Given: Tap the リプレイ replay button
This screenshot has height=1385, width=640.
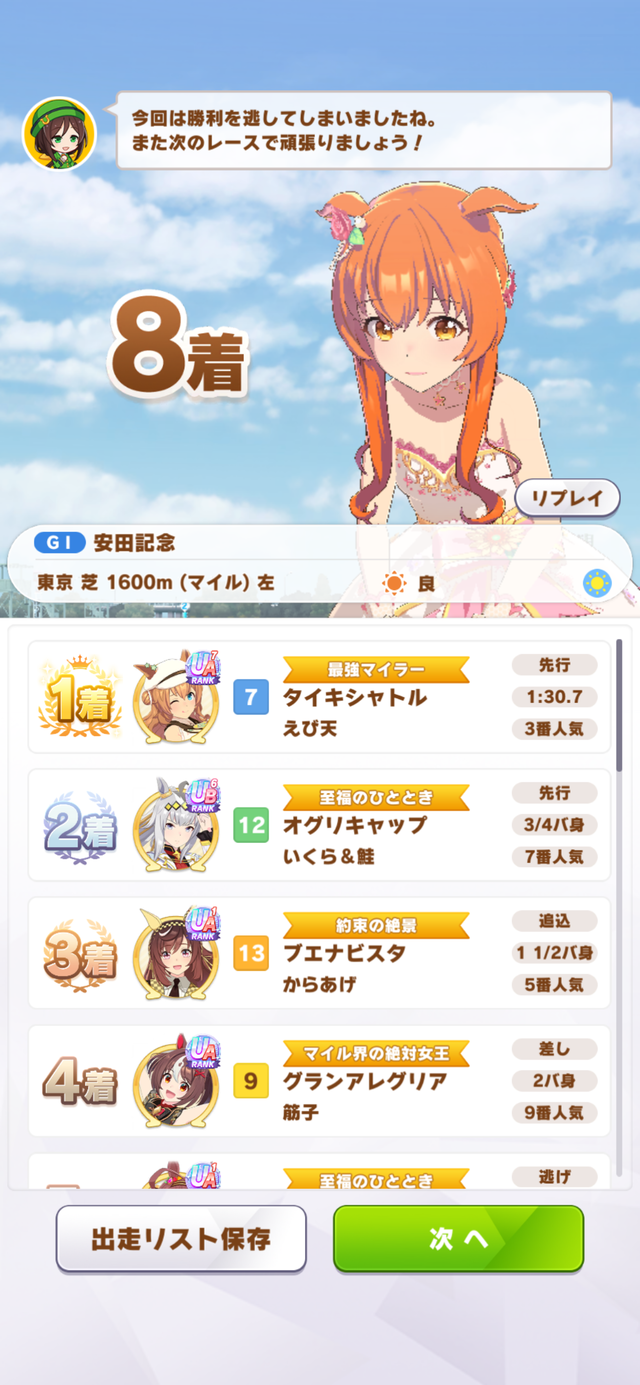Looking at the screenshot, I should 567,498.
